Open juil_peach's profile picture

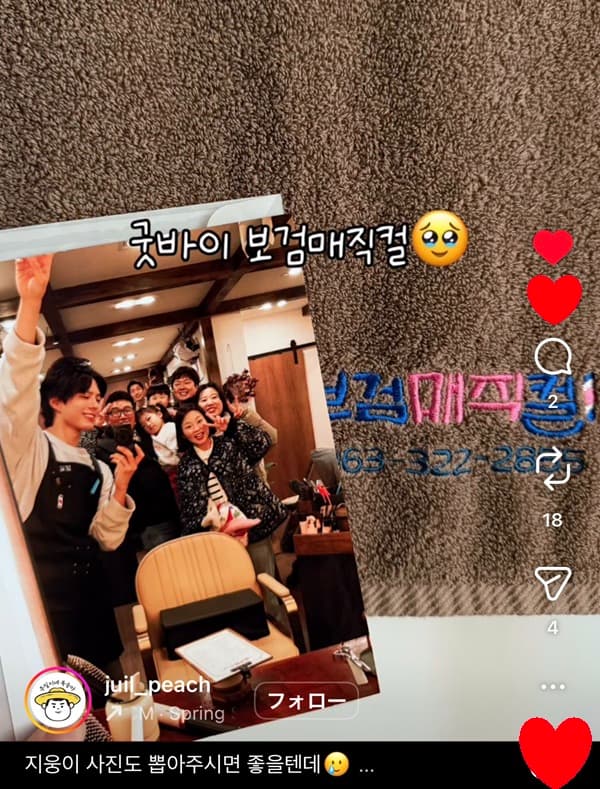point(57,699)
